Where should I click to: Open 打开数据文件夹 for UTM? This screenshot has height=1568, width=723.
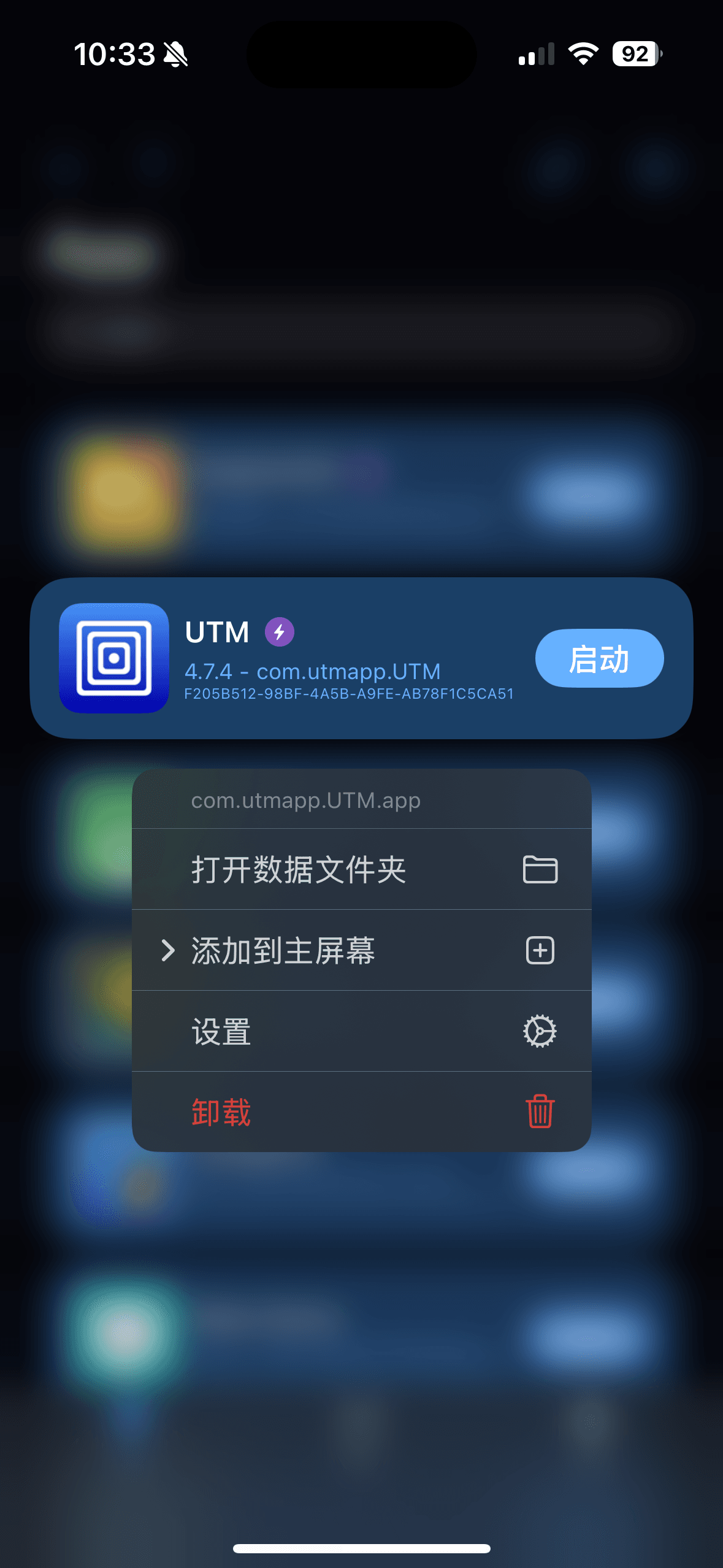[361, 869]
